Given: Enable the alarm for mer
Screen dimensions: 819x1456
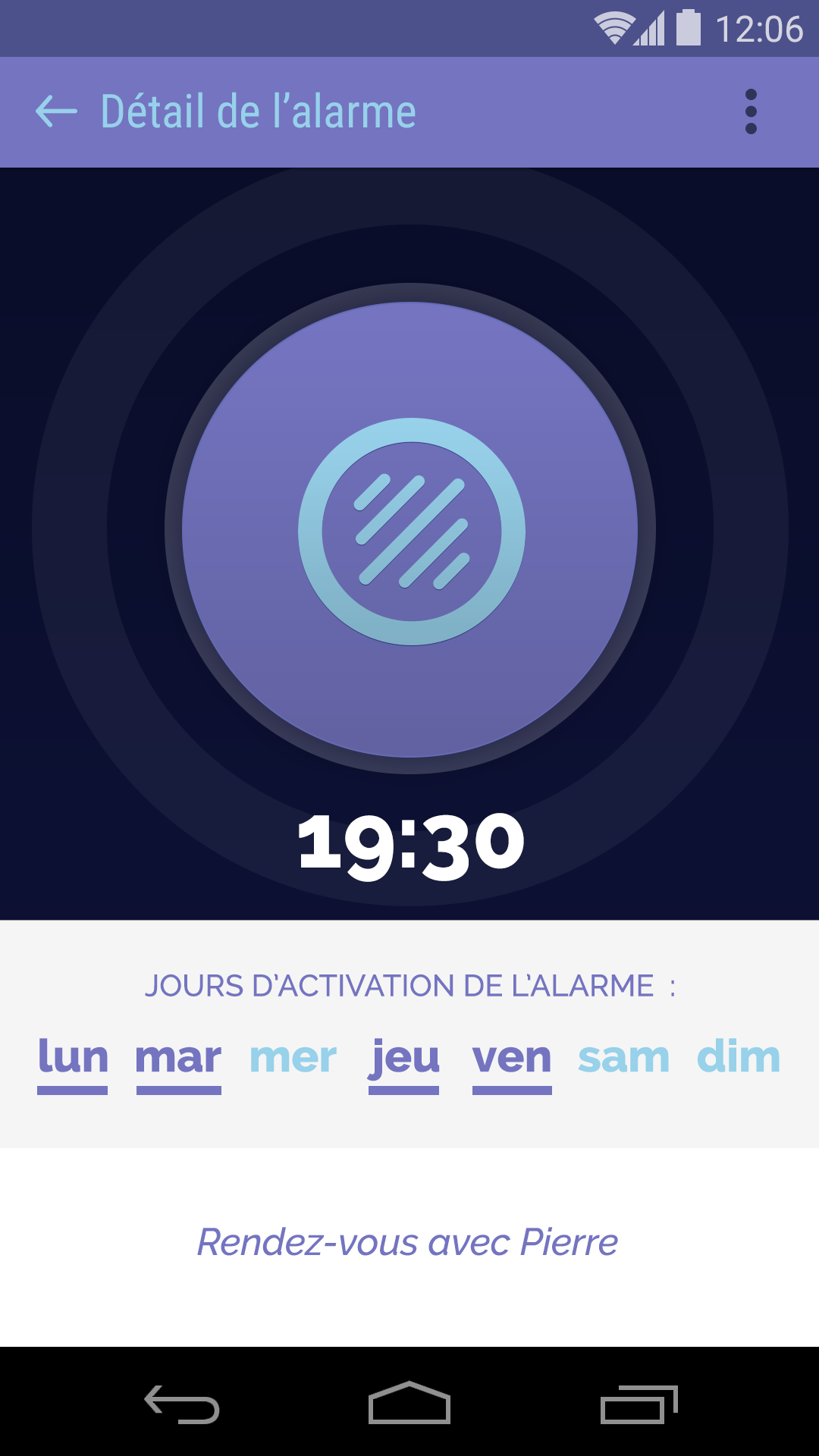Looking at the screenshot, I should (293, 1057).
